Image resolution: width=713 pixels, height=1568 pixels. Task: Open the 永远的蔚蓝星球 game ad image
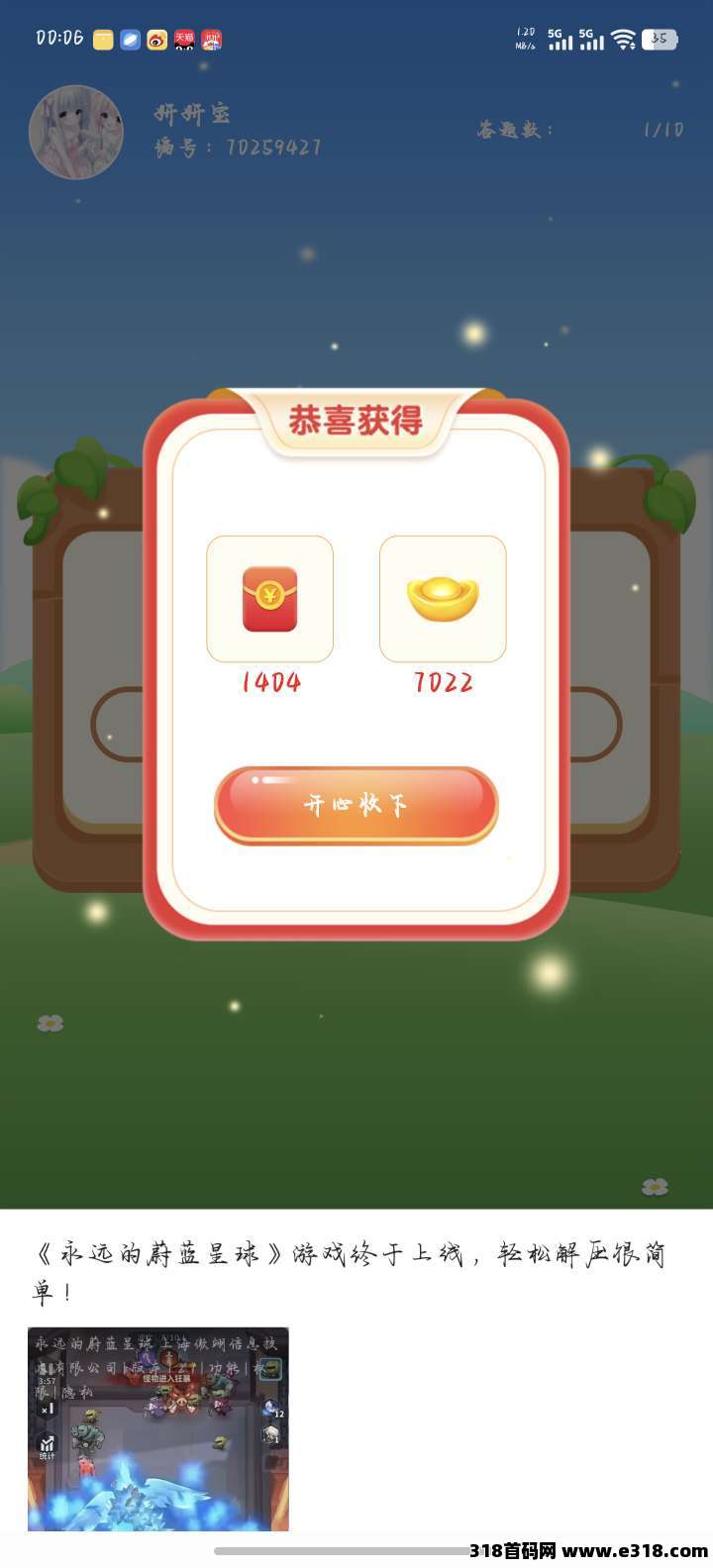pos(158,1429)
